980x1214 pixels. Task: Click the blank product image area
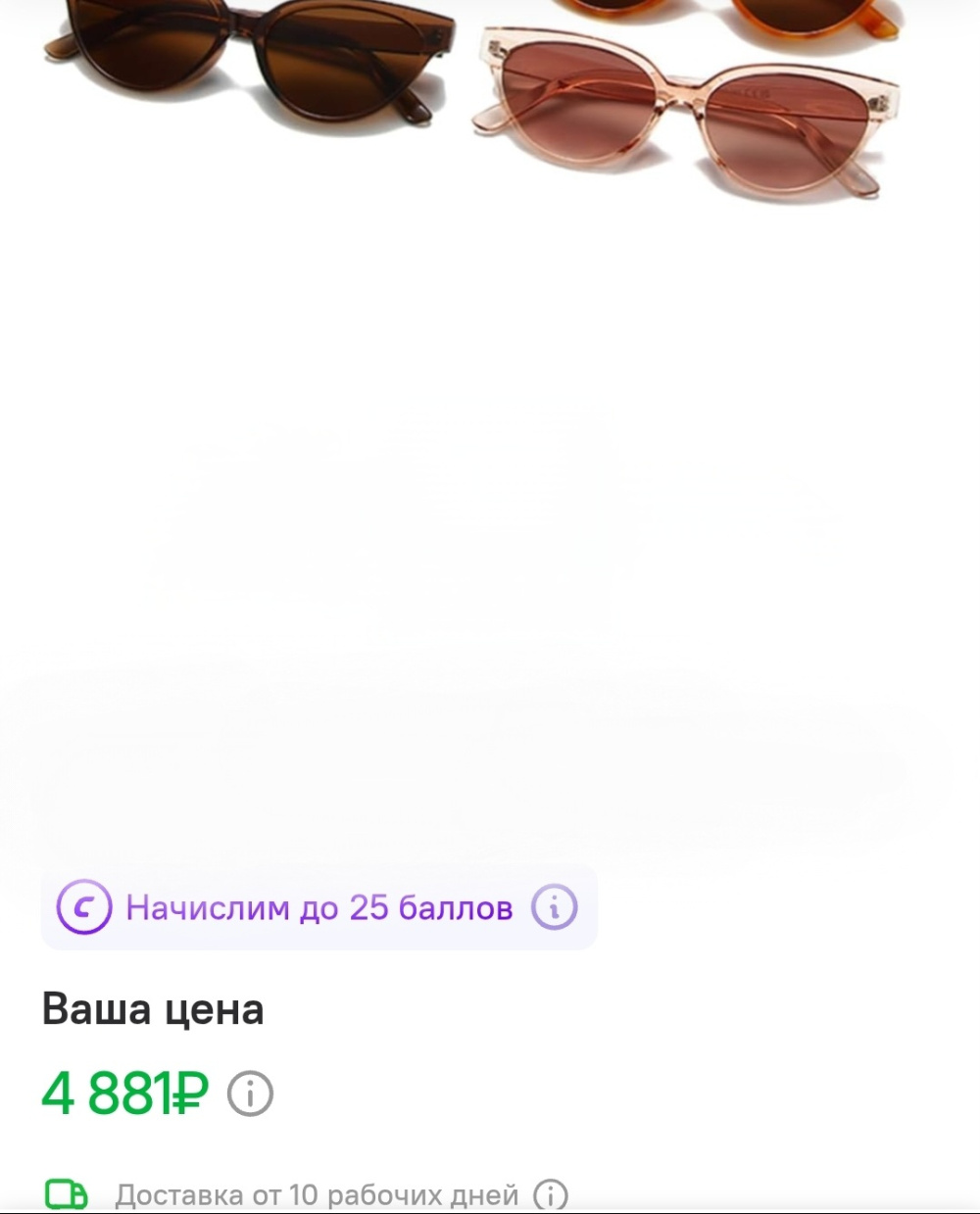point(490,490)
